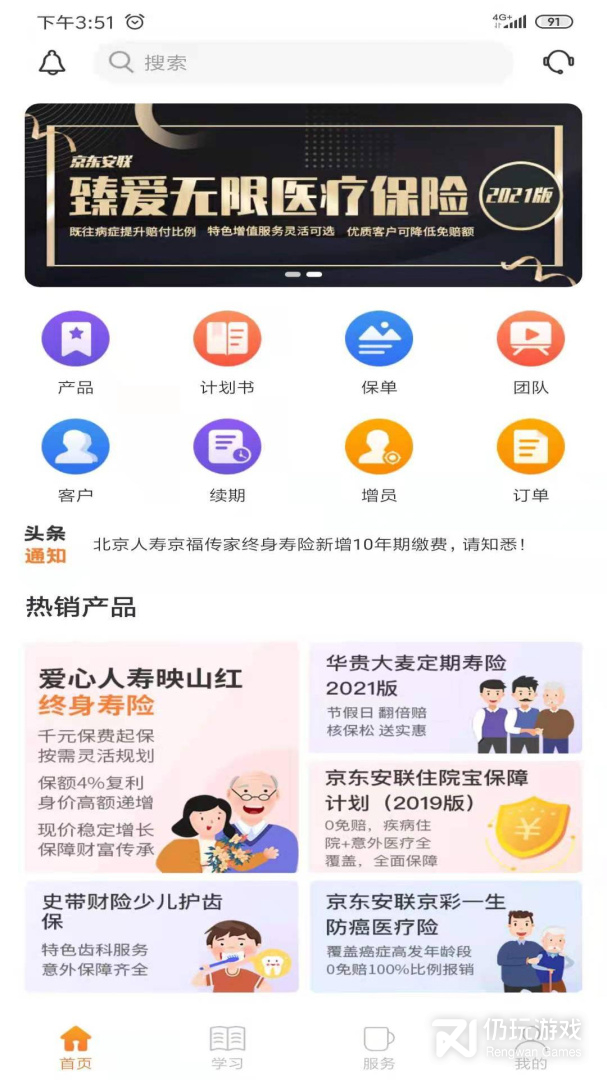Open 爱心人寿映山红终身寿险 product card
Viewport: 607px width, 1080px height.
coord(162,758)
